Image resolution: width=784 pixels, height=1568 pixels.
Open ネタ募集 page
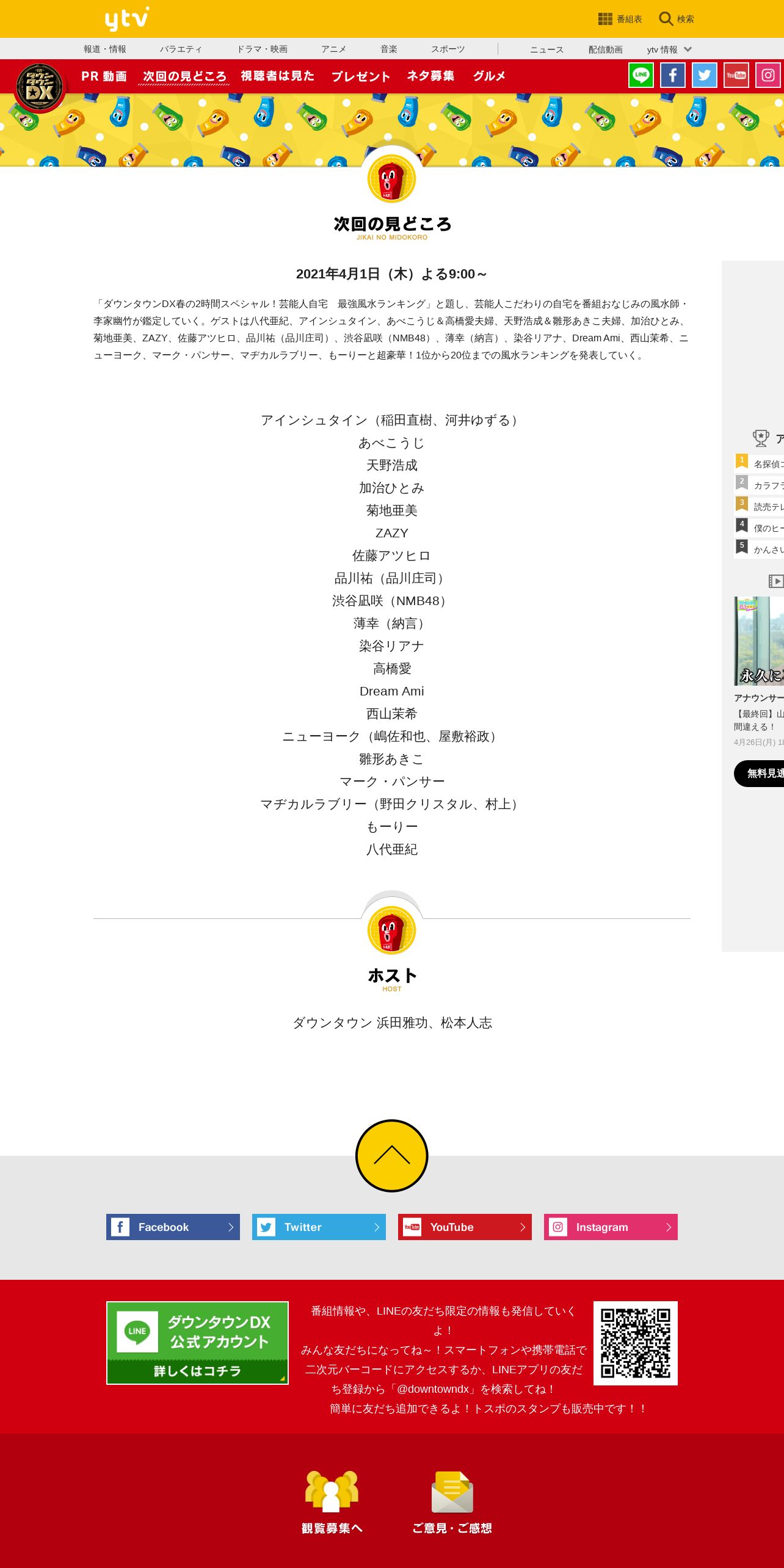point(430,76)
